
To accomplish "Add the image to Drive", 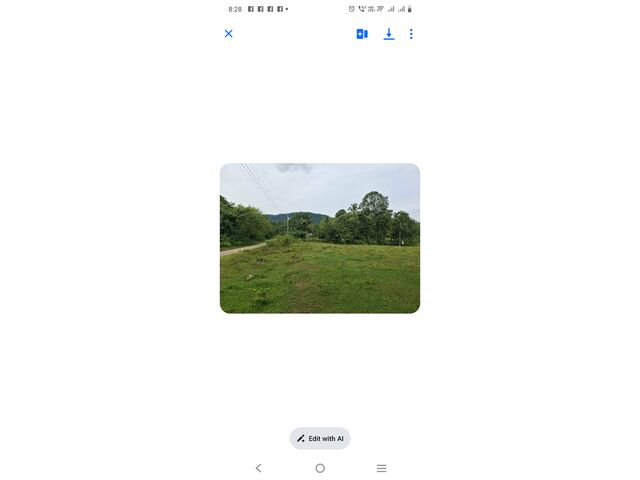I will 362,34.
